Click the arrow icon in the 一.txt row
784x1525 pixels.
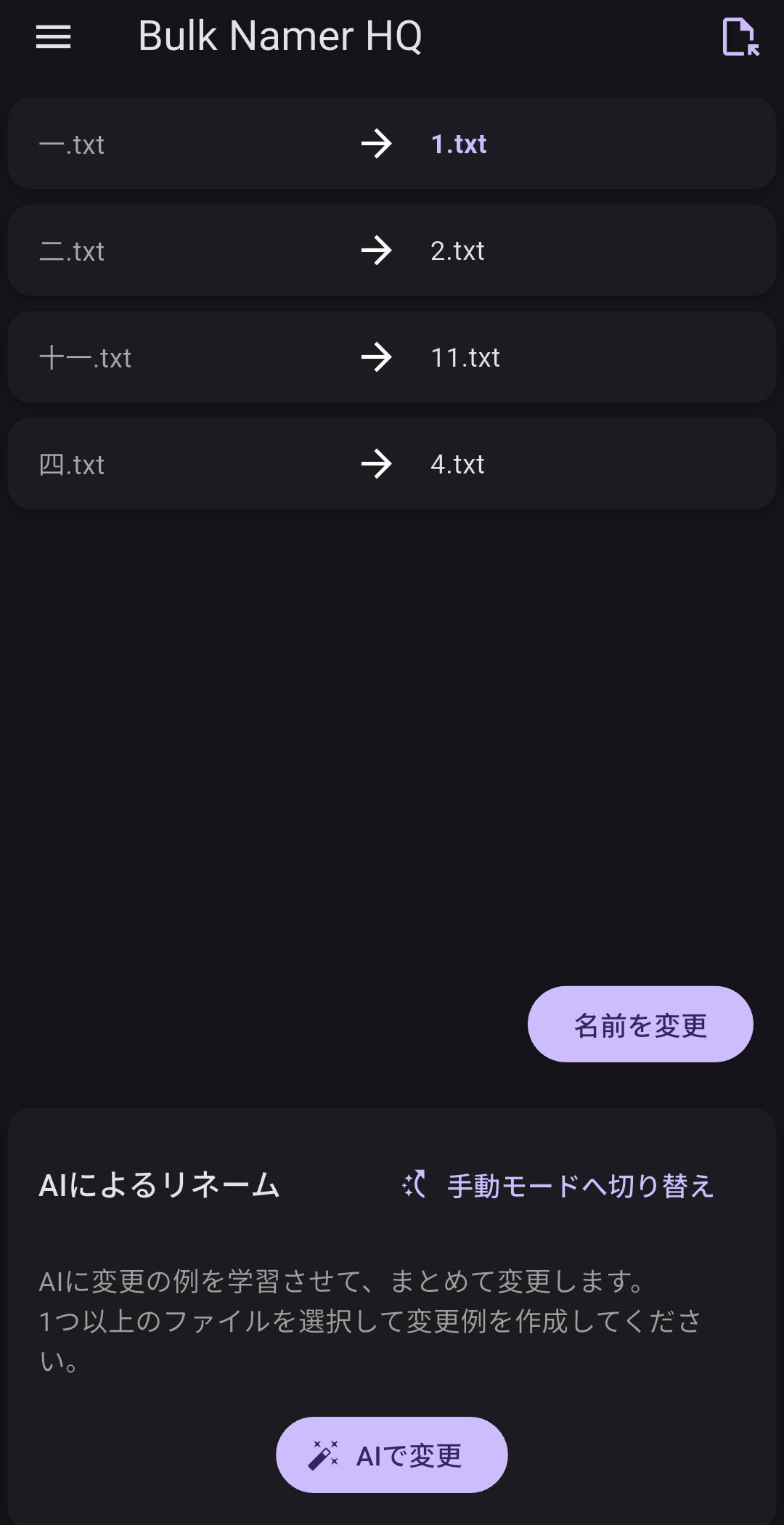[x=376, y=144]
